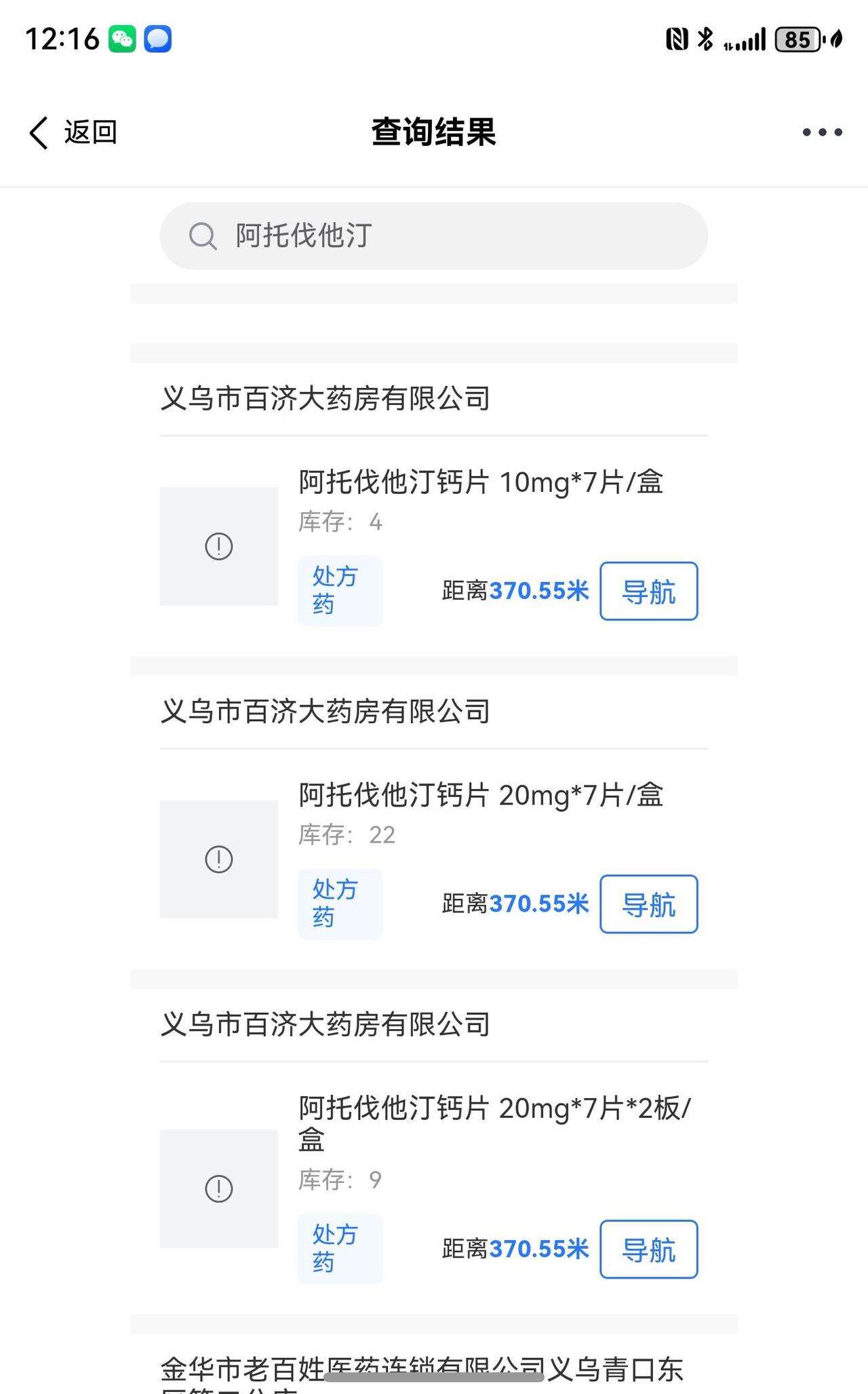Start navigation for the 20mg*7片*2板/盒 item
This screenshot has height=1394, width=868.
tap(648, 1250)
